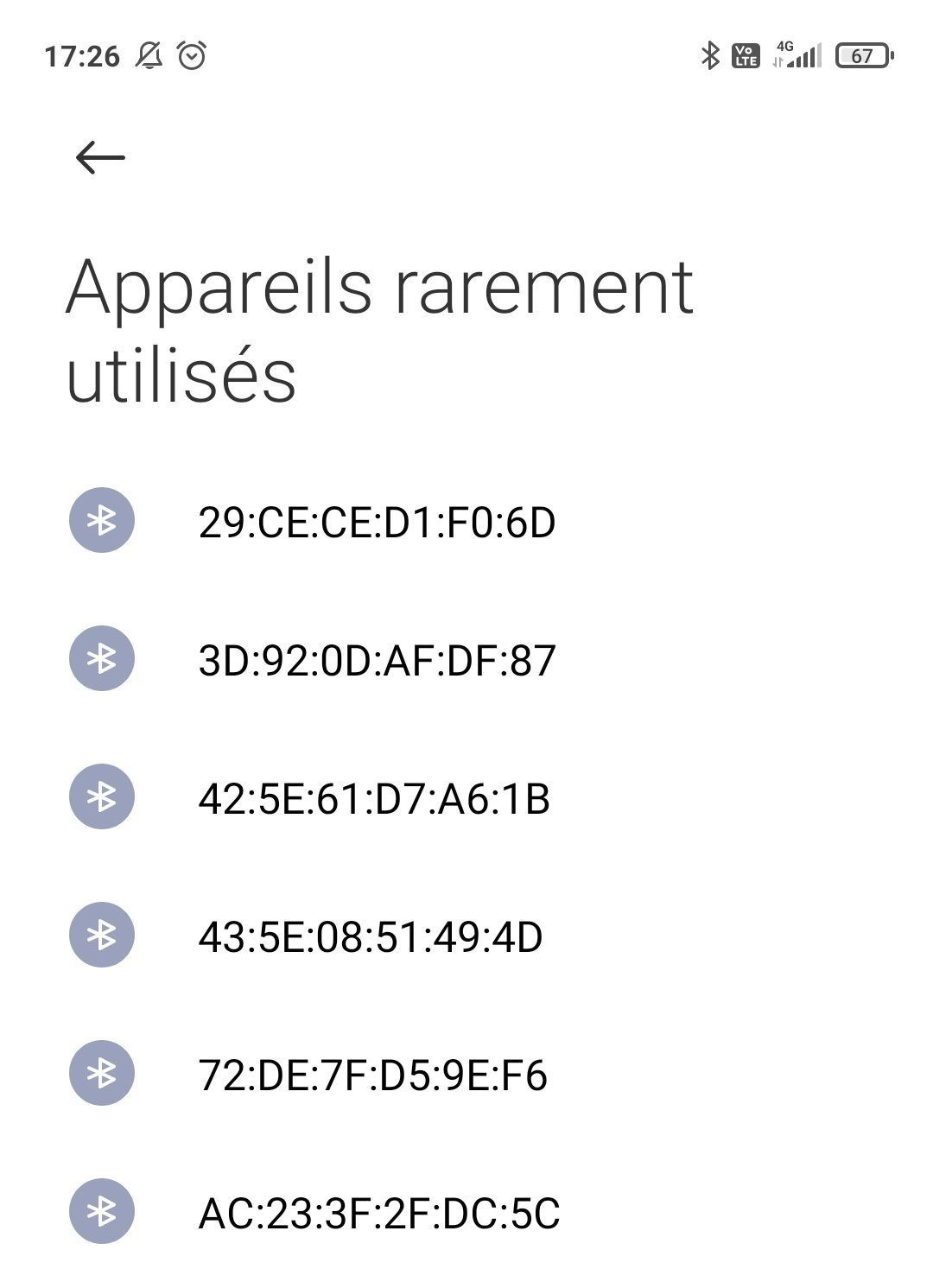Screen dimensions: 933x1288
Task: Tap device 42:5E:61:D7:A6:1B
Action: click(x=373, y=799)
